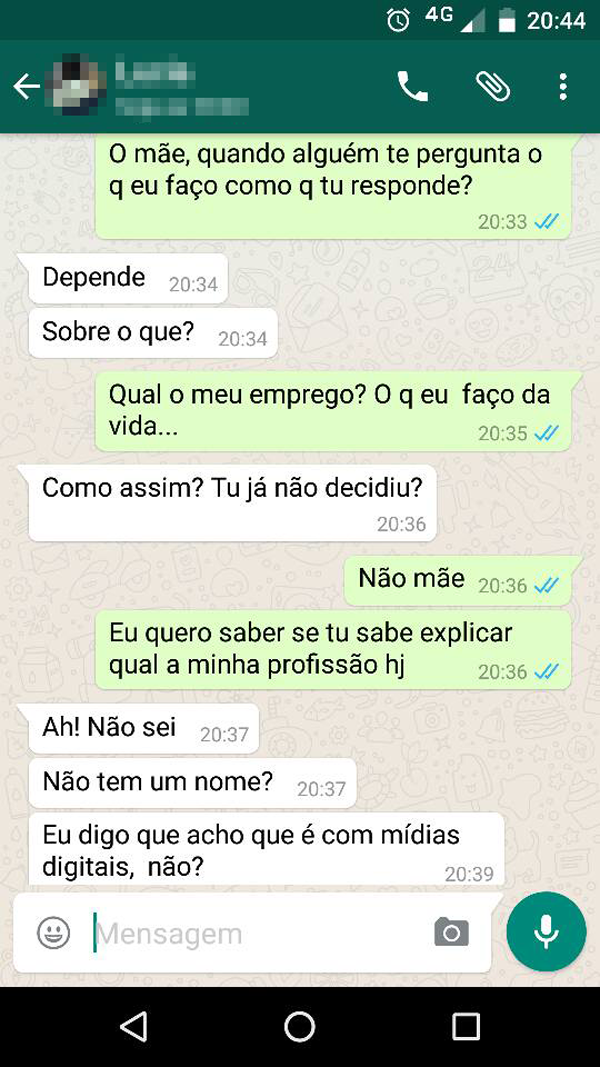This screenshot has height=1067, width=600.
Task: Open the recent apps overview
Action: click(x=466, y=1025)
